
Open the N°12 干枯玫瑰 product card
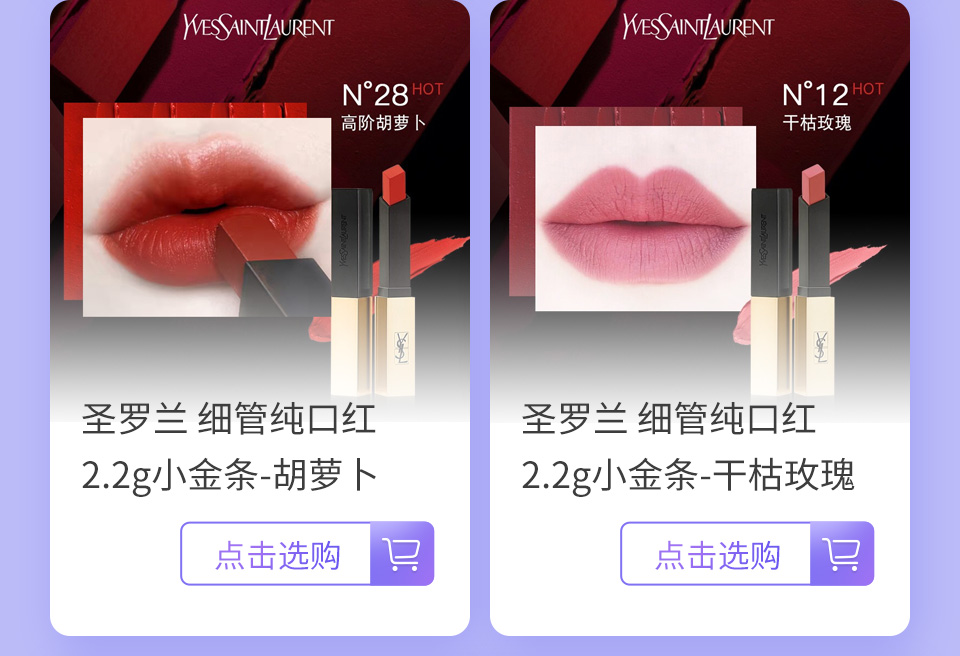[x=700, y=230]
